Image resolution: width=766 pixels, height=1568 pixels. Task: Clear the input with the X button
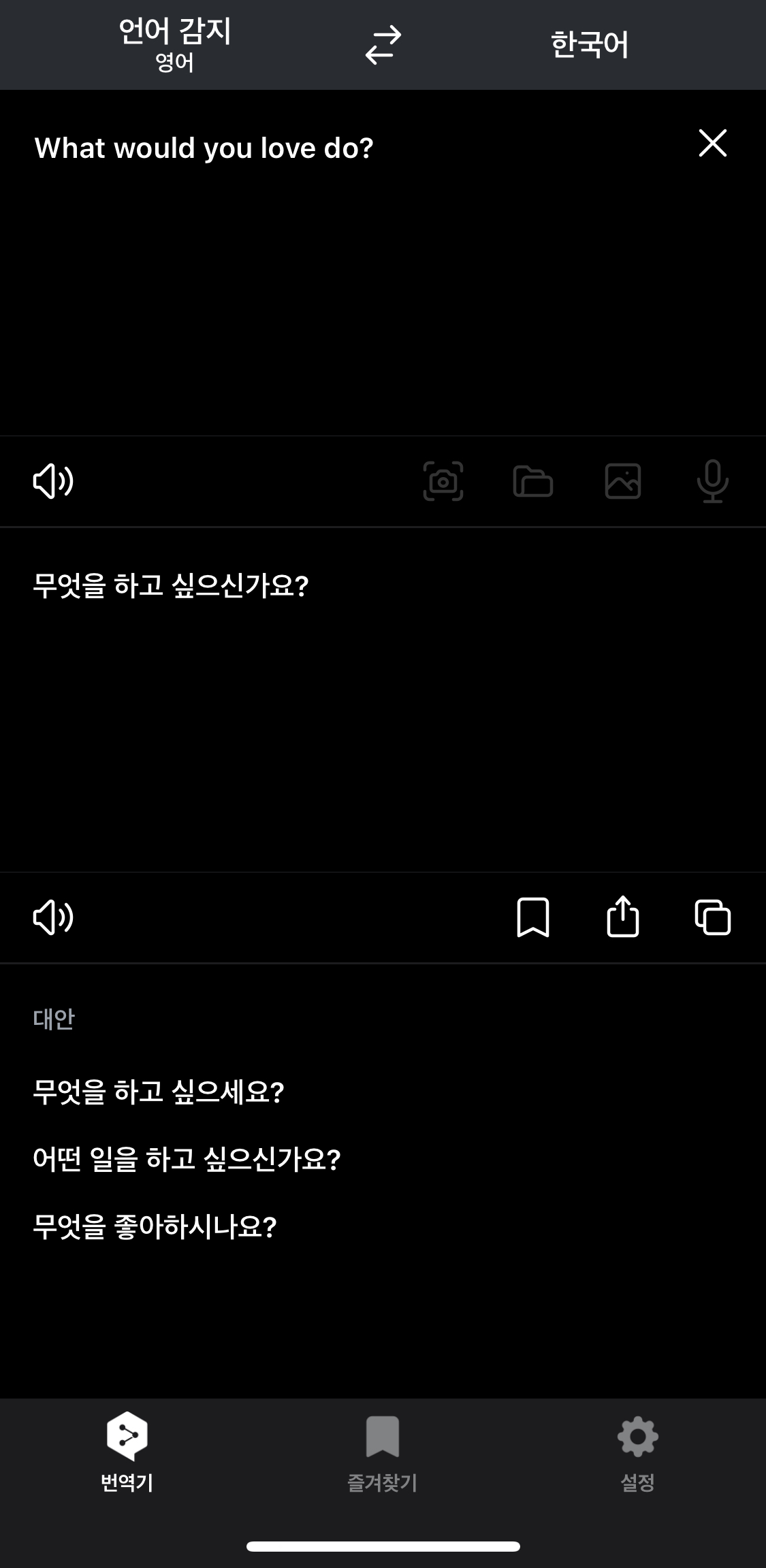(712, 143)
